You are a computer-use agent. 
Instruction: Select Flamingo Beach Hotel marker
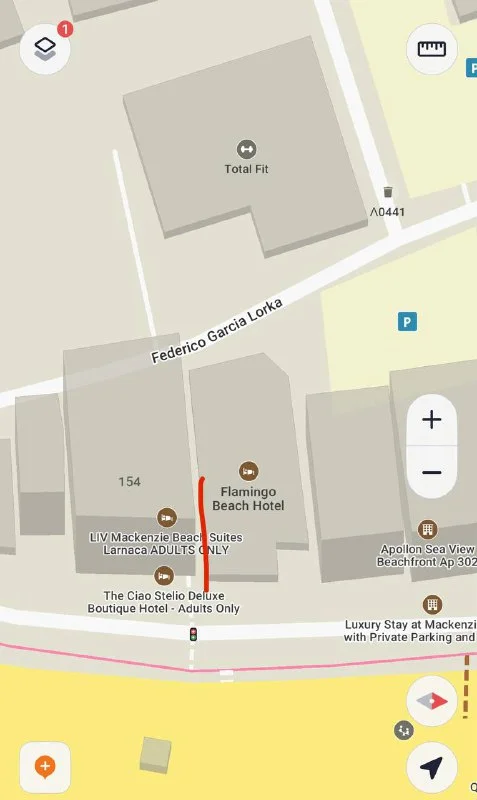click(x=248, y=471)
